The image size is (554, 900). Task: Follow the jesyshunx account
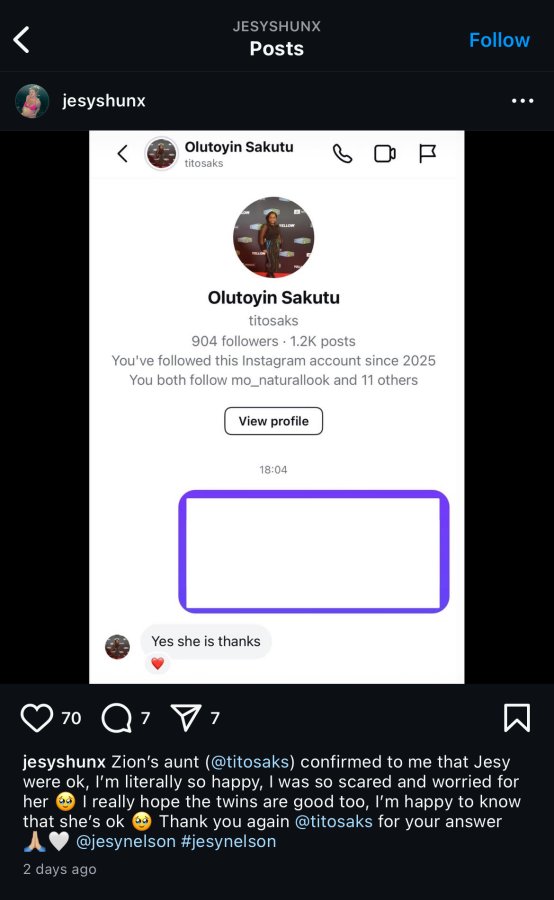point(499,40)
